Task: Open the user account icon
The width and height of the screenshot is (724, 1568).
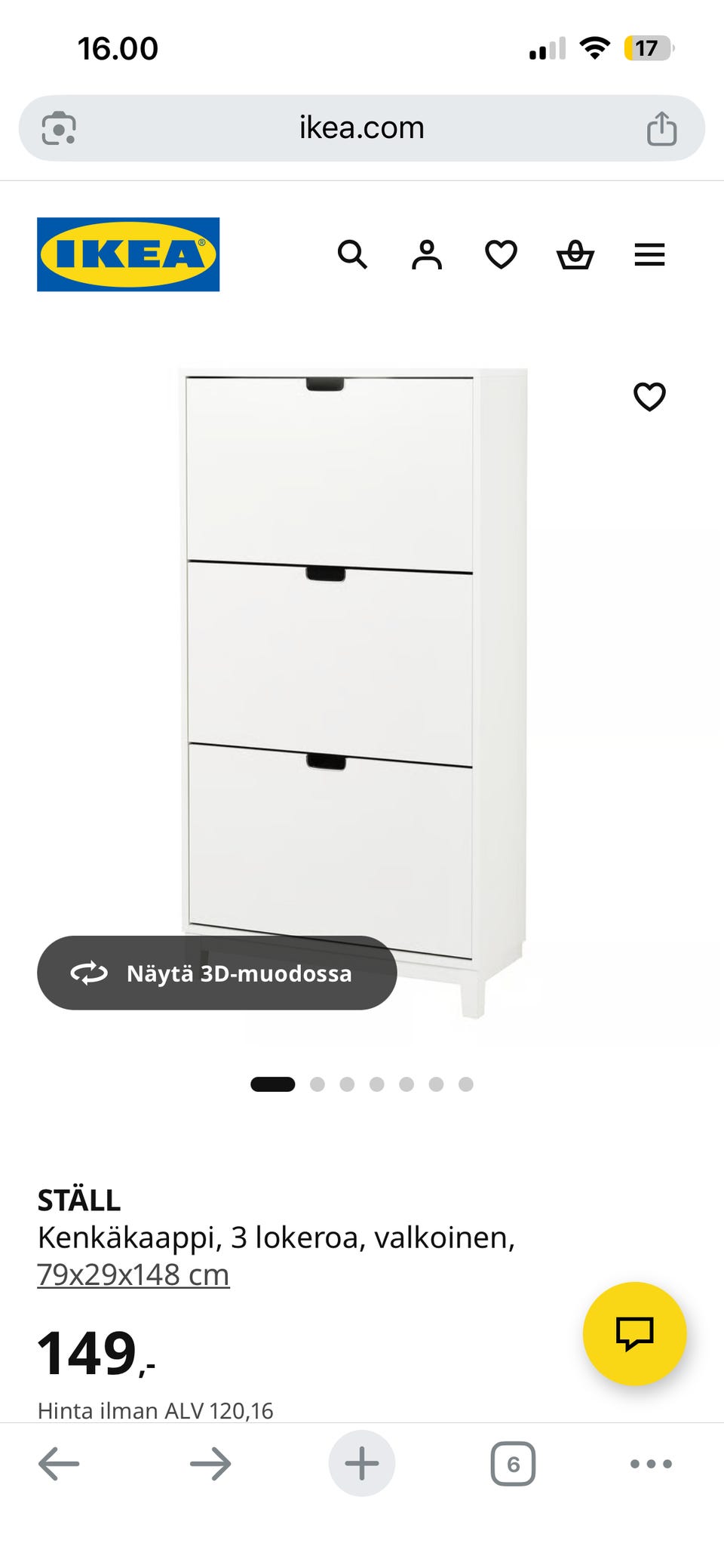Action: point(427,255)
